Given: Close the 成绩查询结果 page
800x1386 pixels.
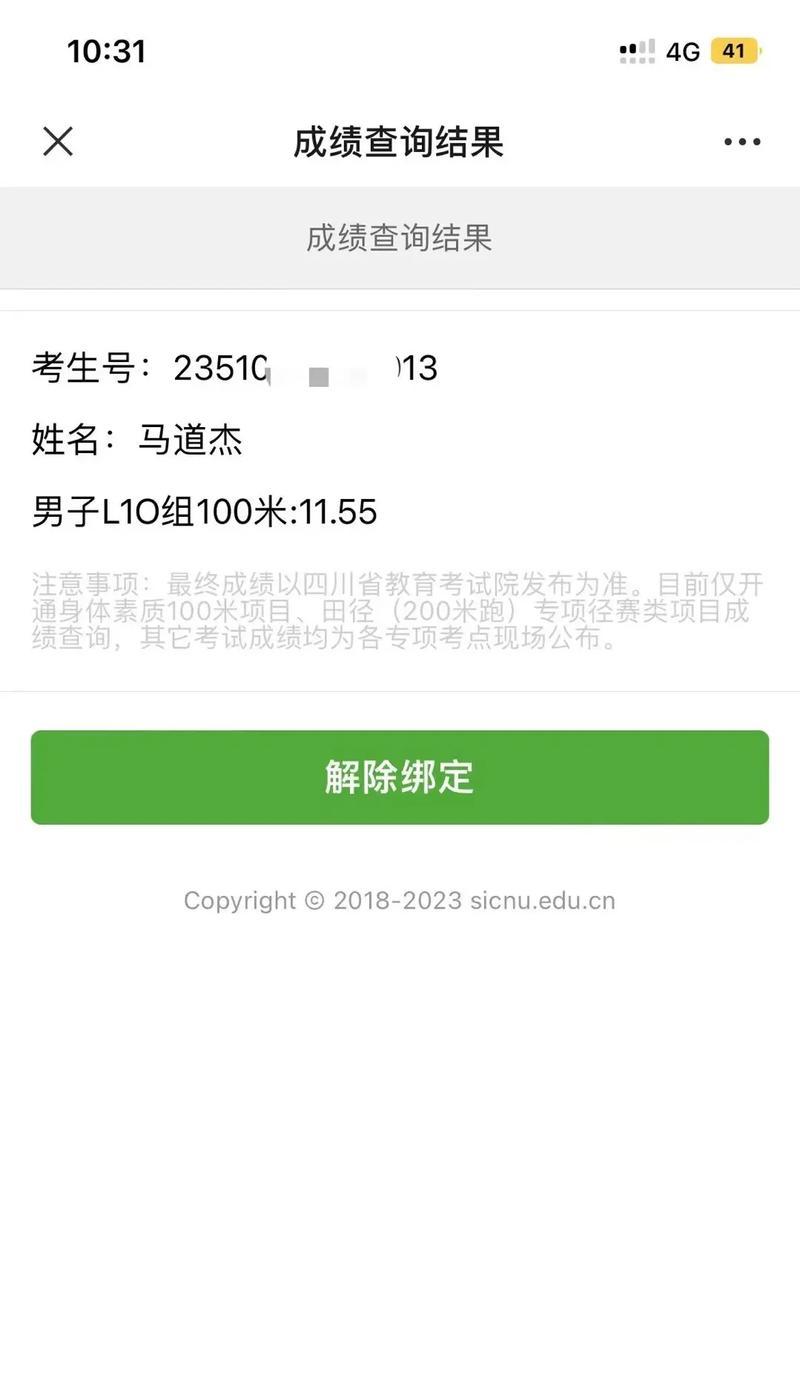Looking at the screenshot, I should point(58,142).
